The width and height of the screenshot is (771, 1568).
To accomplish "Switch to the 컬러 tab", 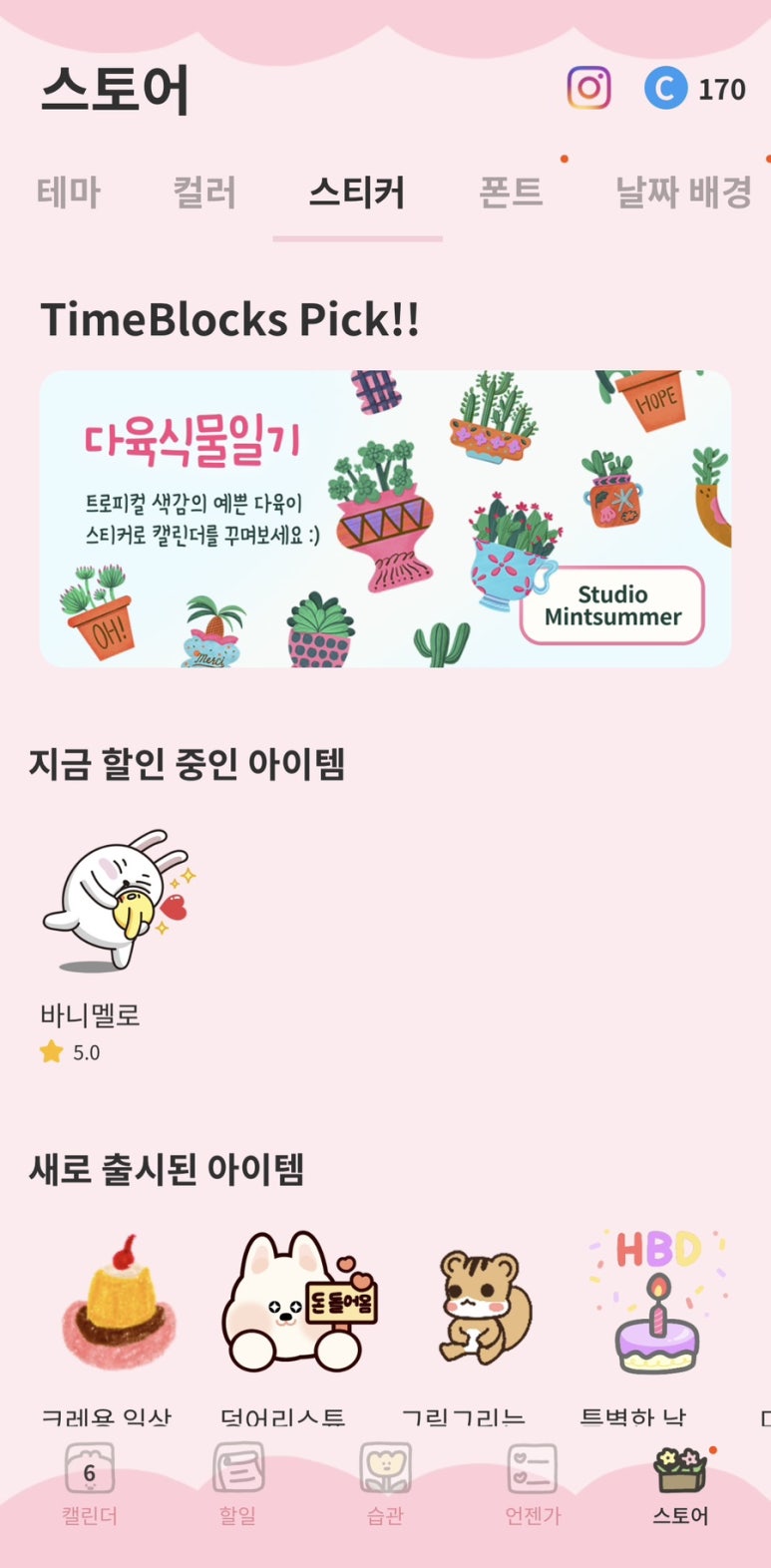I will point(204,193).
